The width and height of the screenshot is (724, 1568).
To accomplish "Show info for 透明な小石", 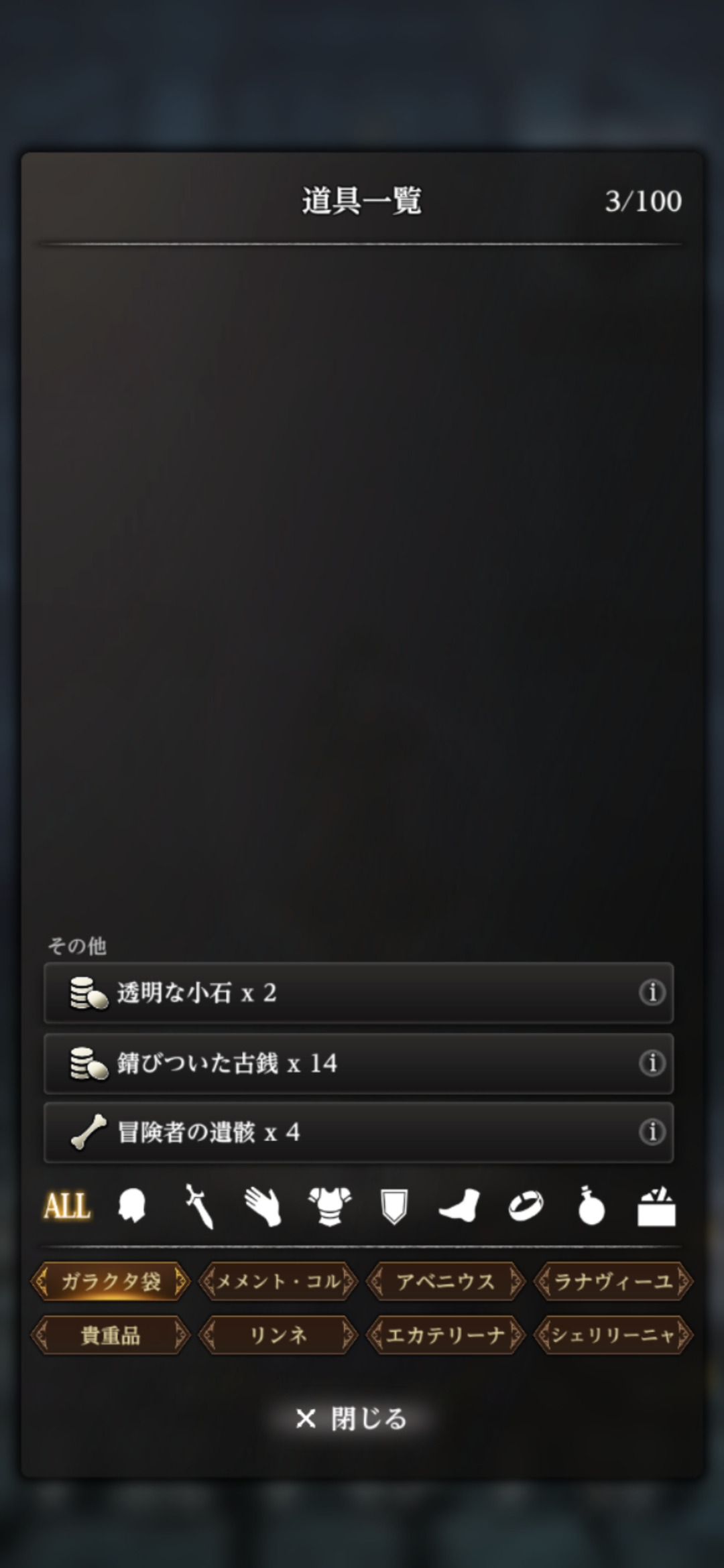I will click(652, 992).
